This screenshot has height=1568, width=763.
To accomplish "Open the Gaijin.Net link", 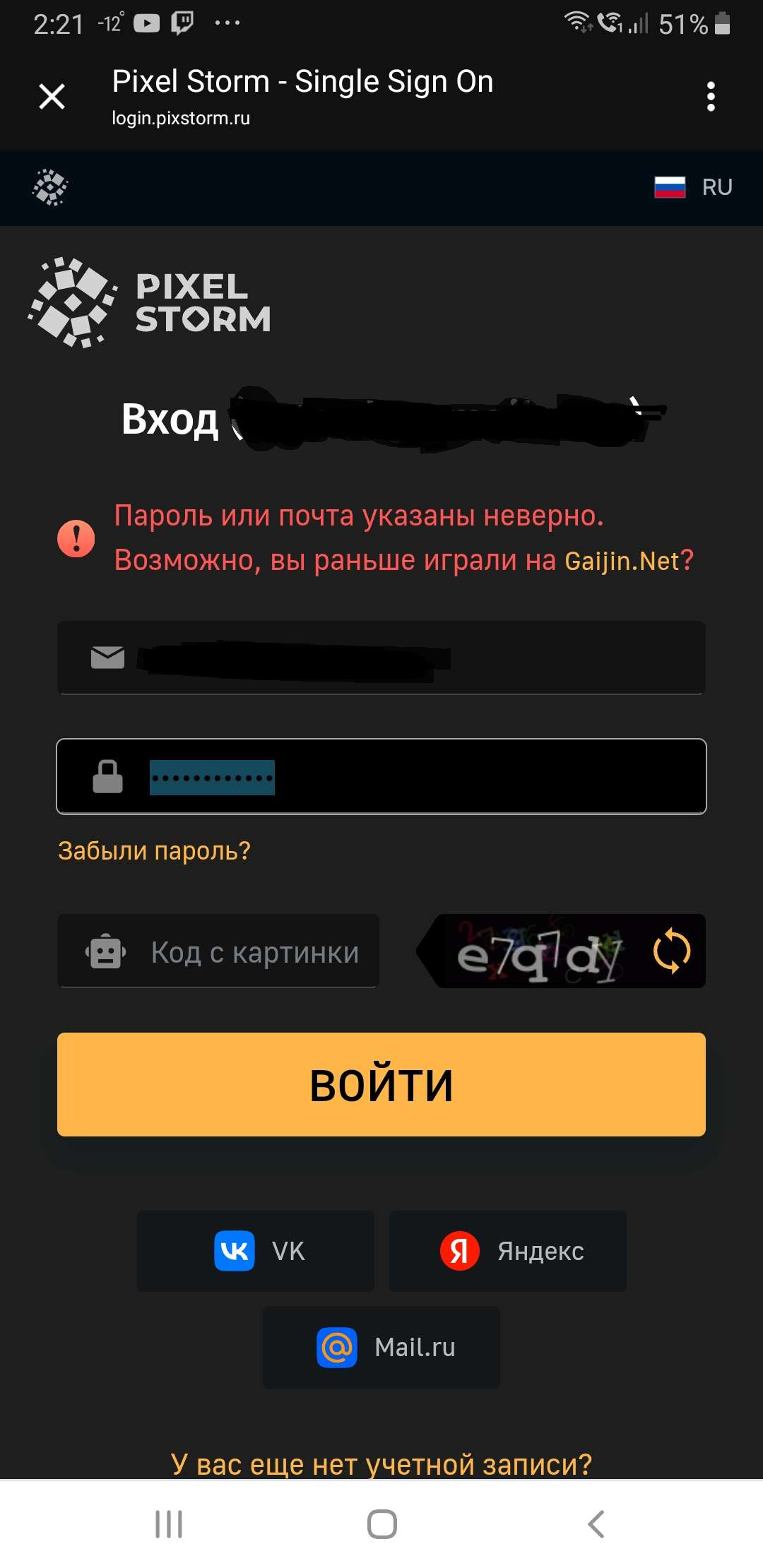I will (x=621, y=561).
